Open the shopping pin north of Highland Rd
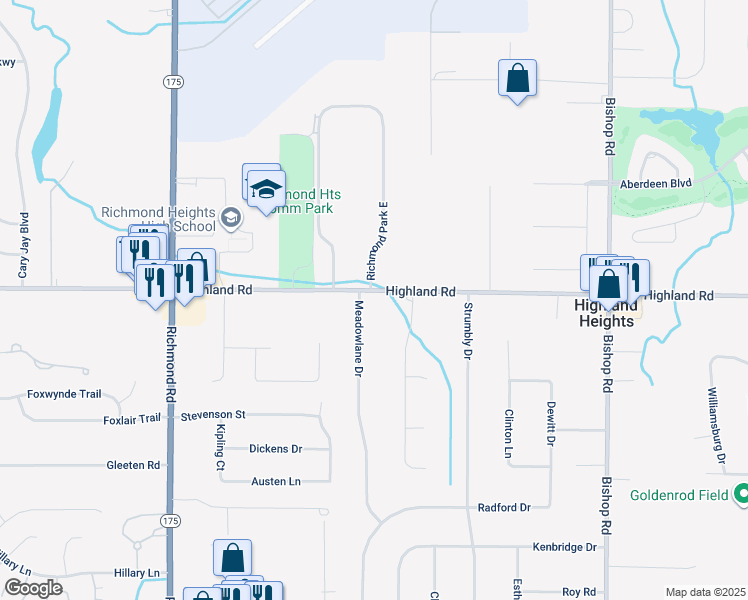The image size is (748, 600). (517, 79)
